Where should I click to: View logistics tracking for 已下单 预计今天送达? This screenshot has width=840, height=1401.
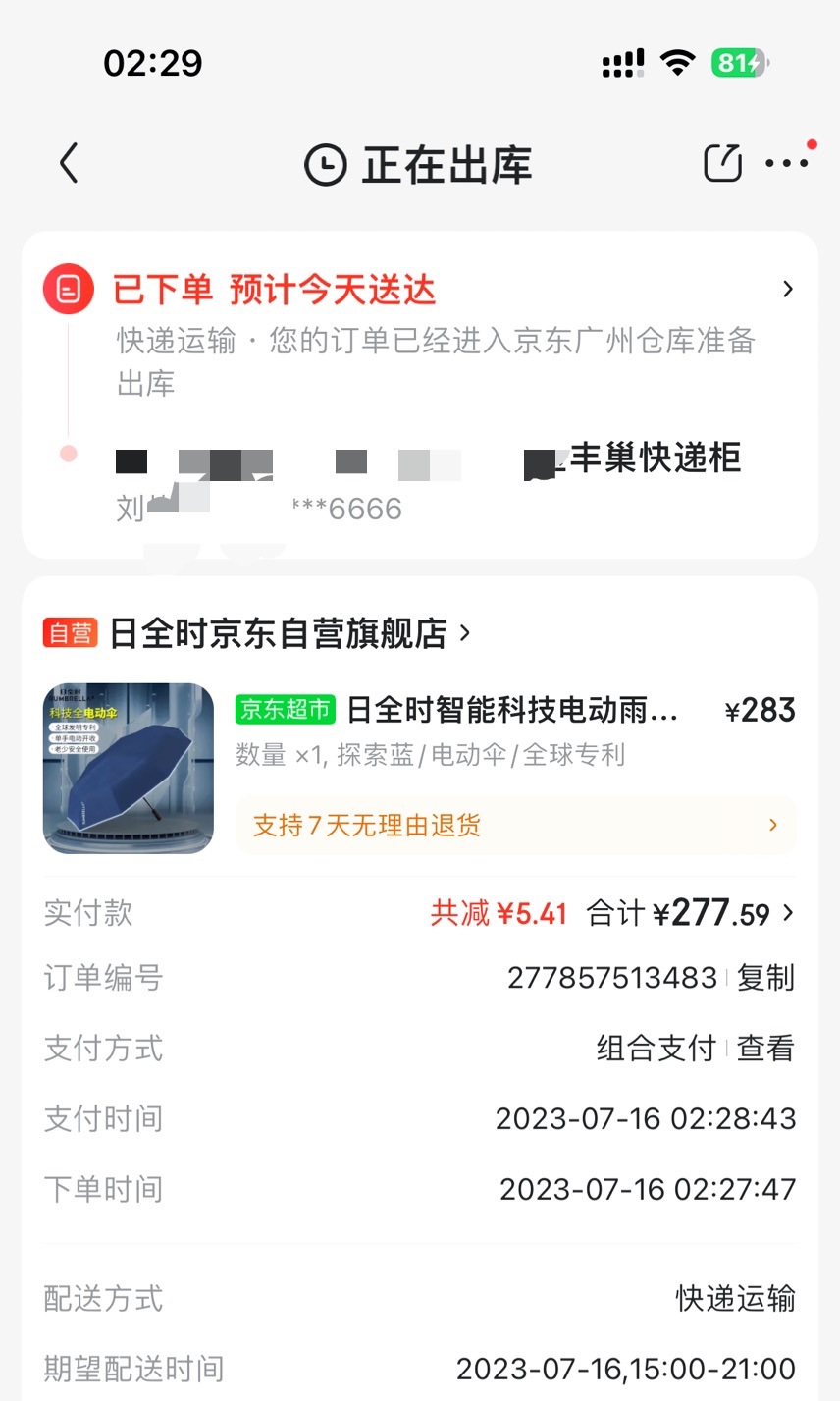[787, 290]
